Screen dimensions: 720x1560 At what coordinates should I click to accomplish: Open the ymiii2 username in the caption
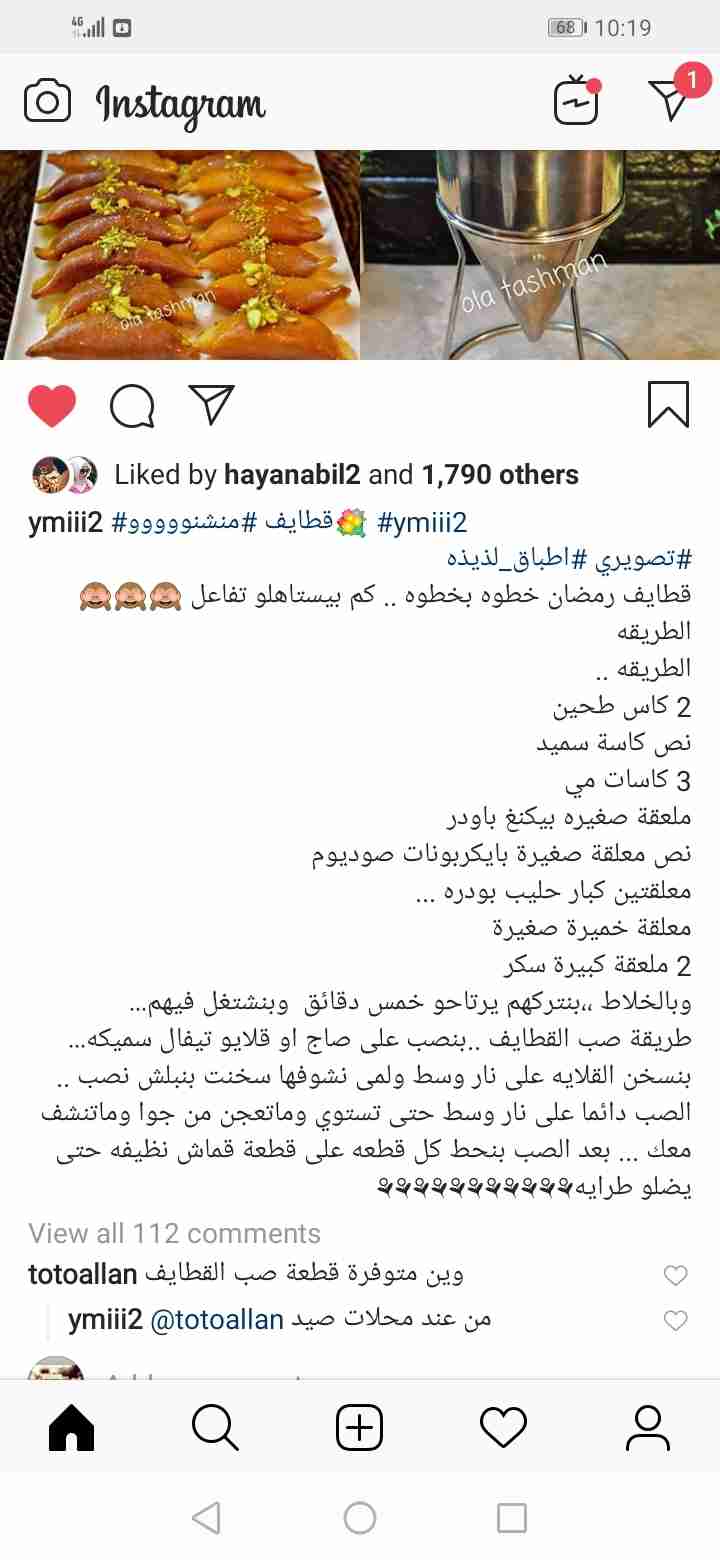click(x=65, y=522)
